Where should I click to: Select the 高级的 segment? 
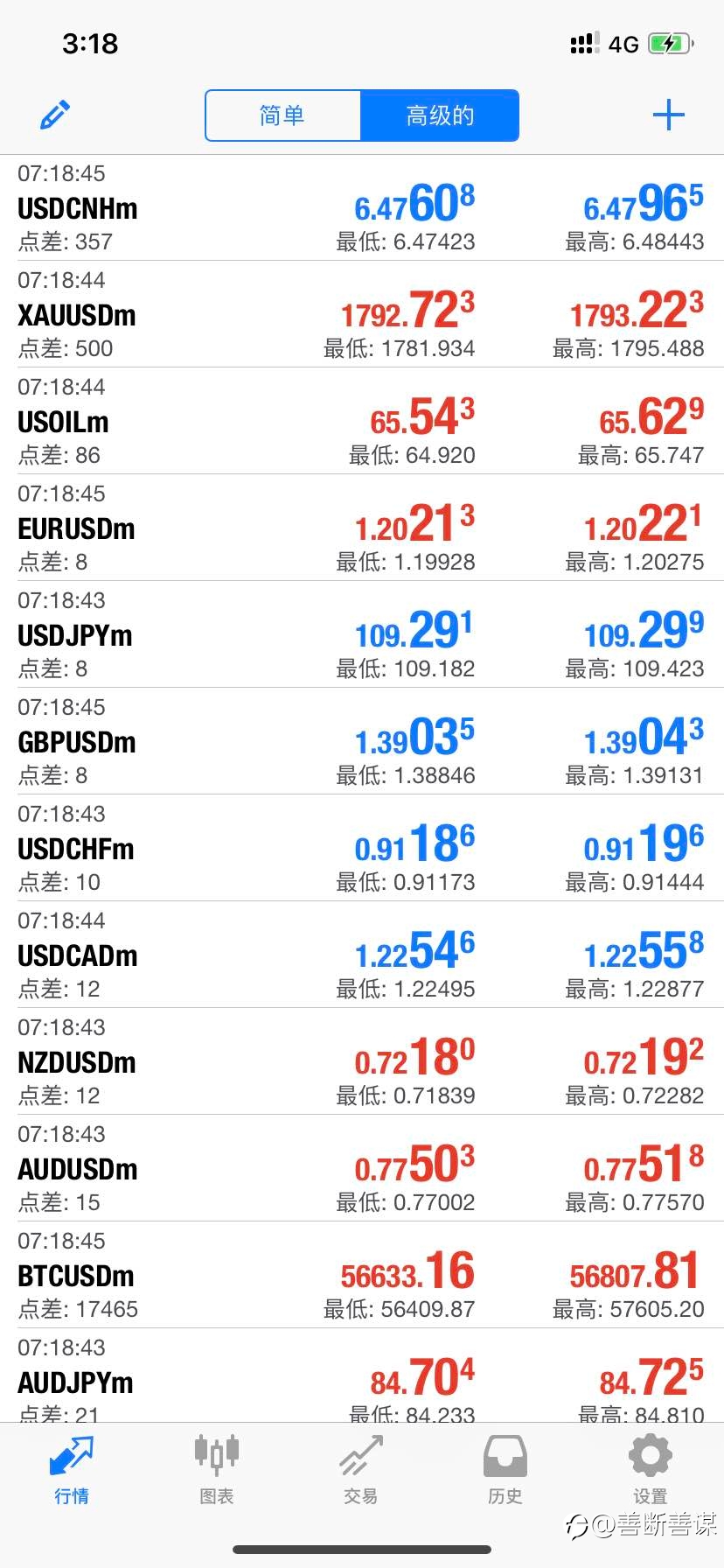click(440, 115)
